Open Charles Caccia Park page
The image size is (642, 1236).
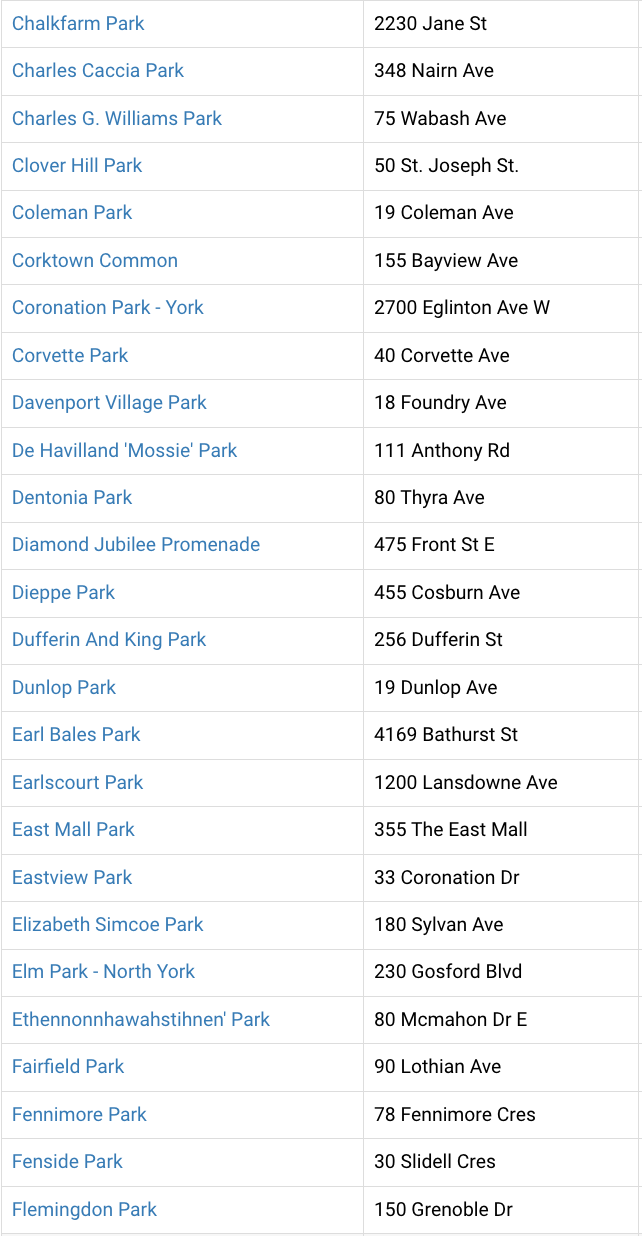pyautogui.click(x=98, y=70)
